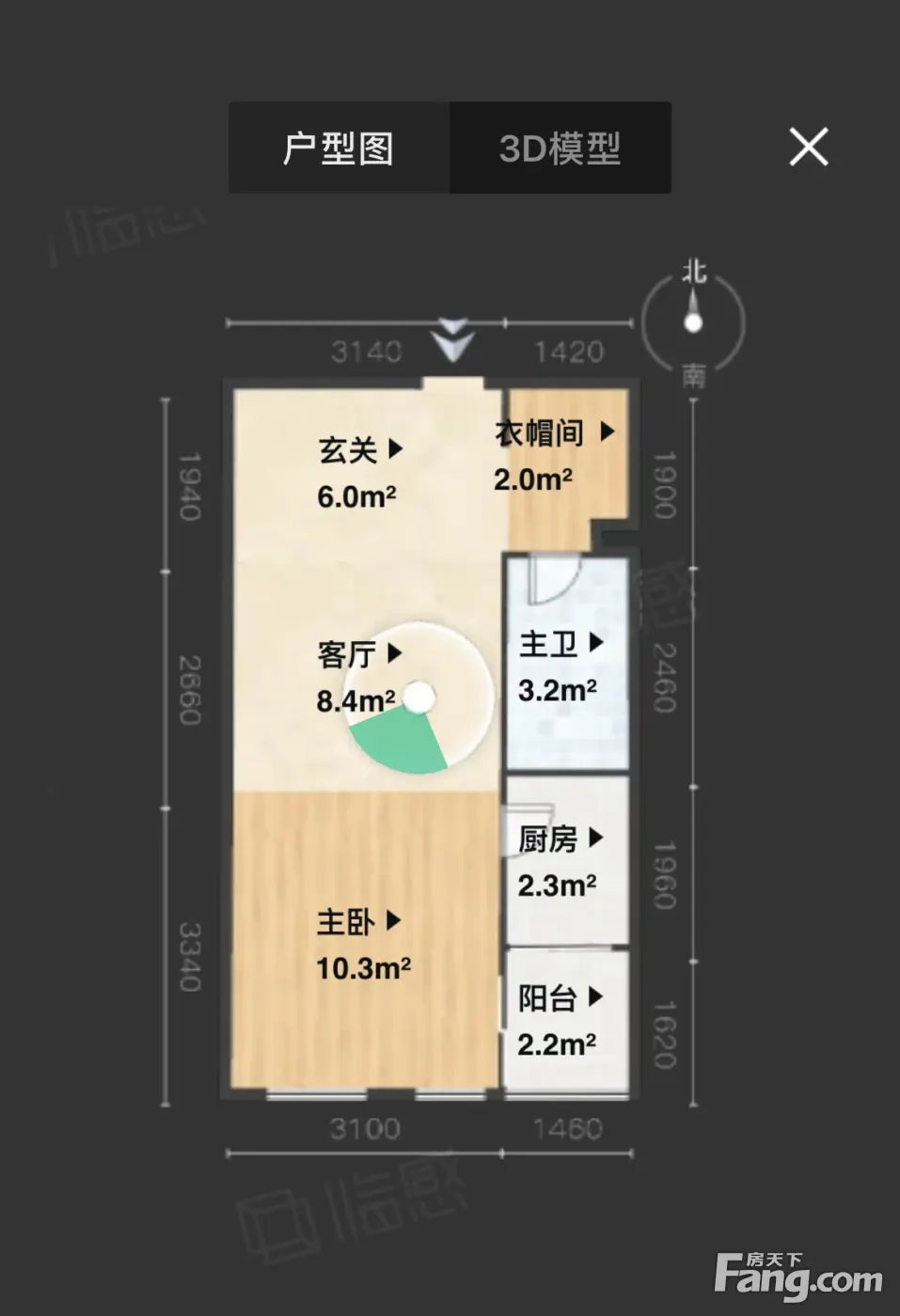Open the 厨房 room view
Viewport: 900px width, 1316px height.
(561, 838)
